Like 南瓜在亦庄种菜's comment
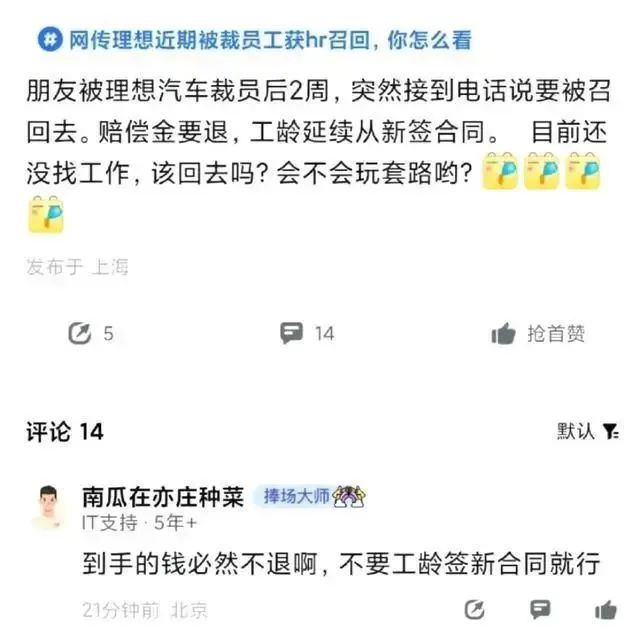 tap(605, 609)
